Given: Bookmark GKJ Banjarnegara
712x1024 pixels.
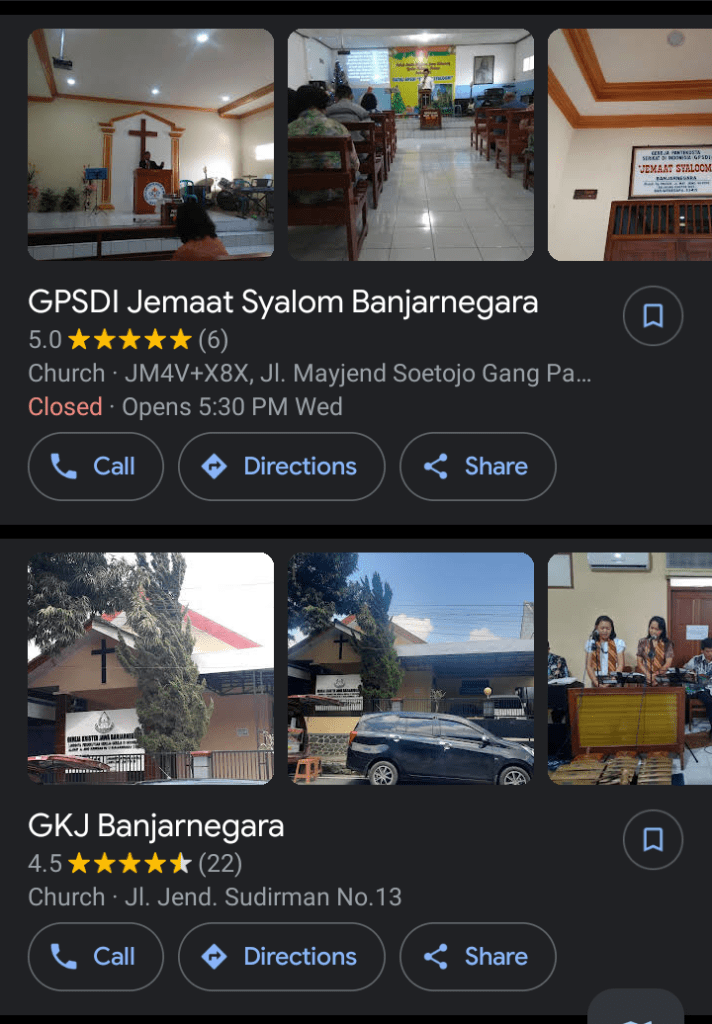Looking at the screenshot, I should coord(653,840).
